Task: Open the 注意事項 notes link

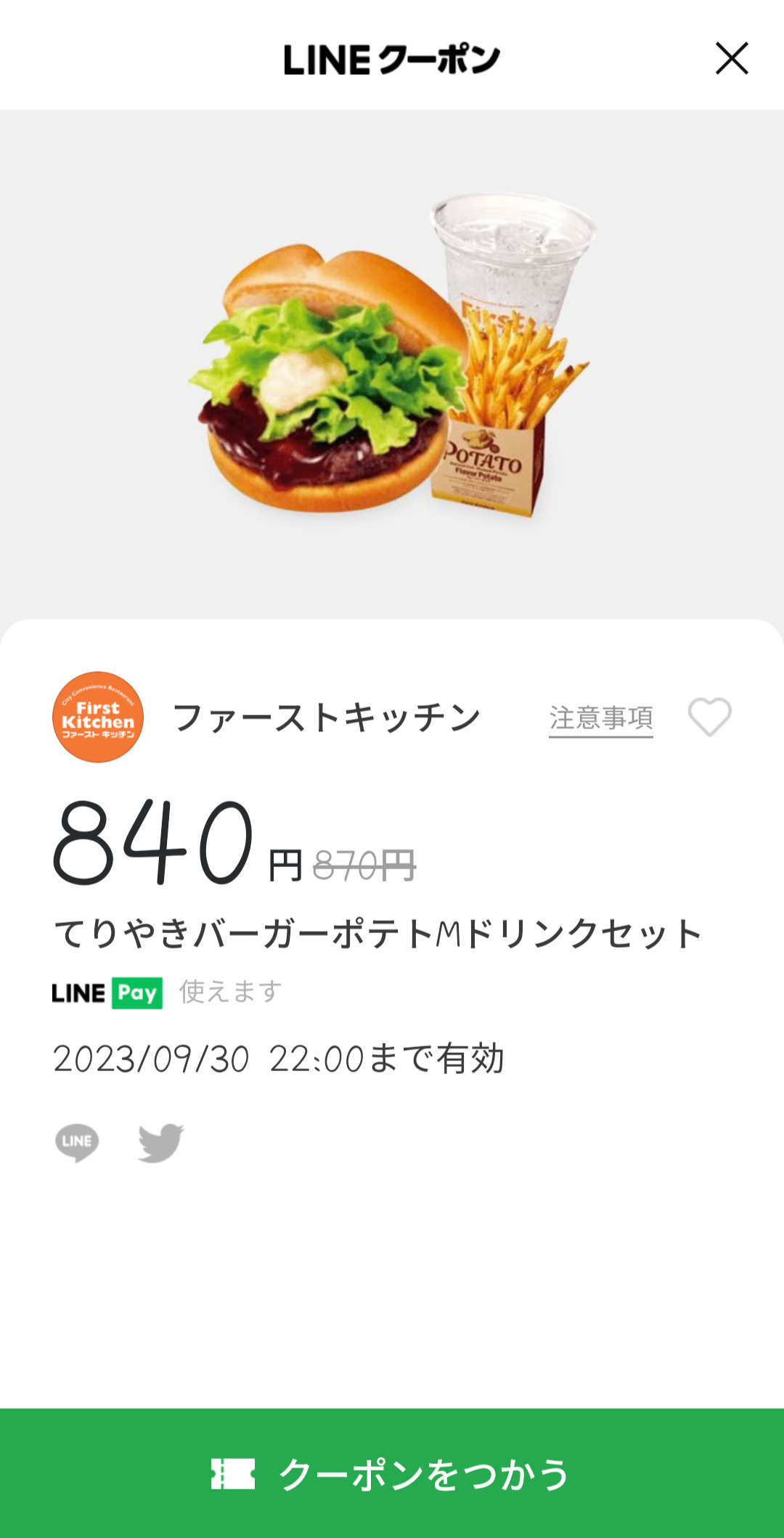Action: click(600, 718)
